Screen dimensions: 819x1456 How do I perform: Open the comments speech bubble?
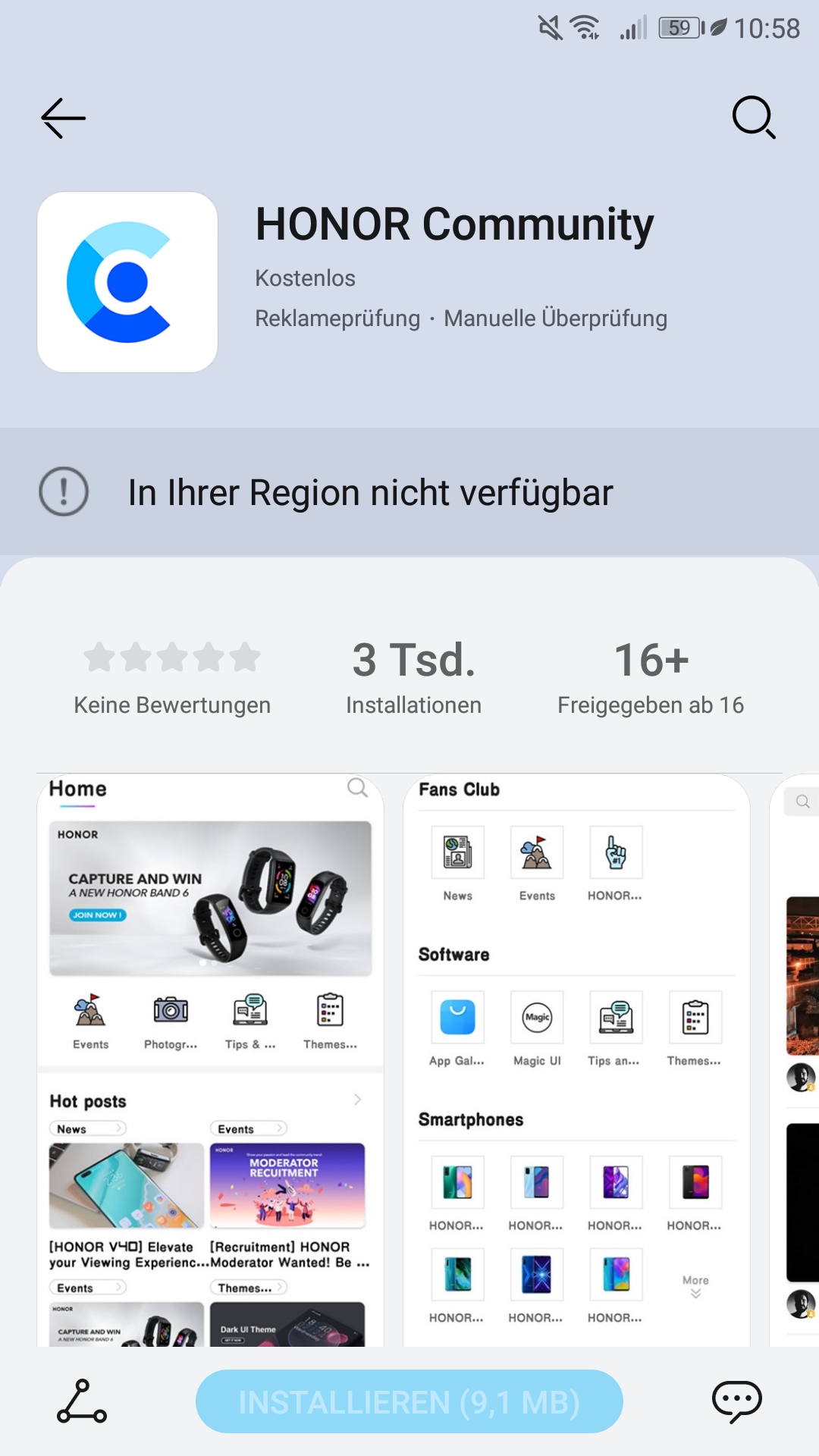[736, 1401]
